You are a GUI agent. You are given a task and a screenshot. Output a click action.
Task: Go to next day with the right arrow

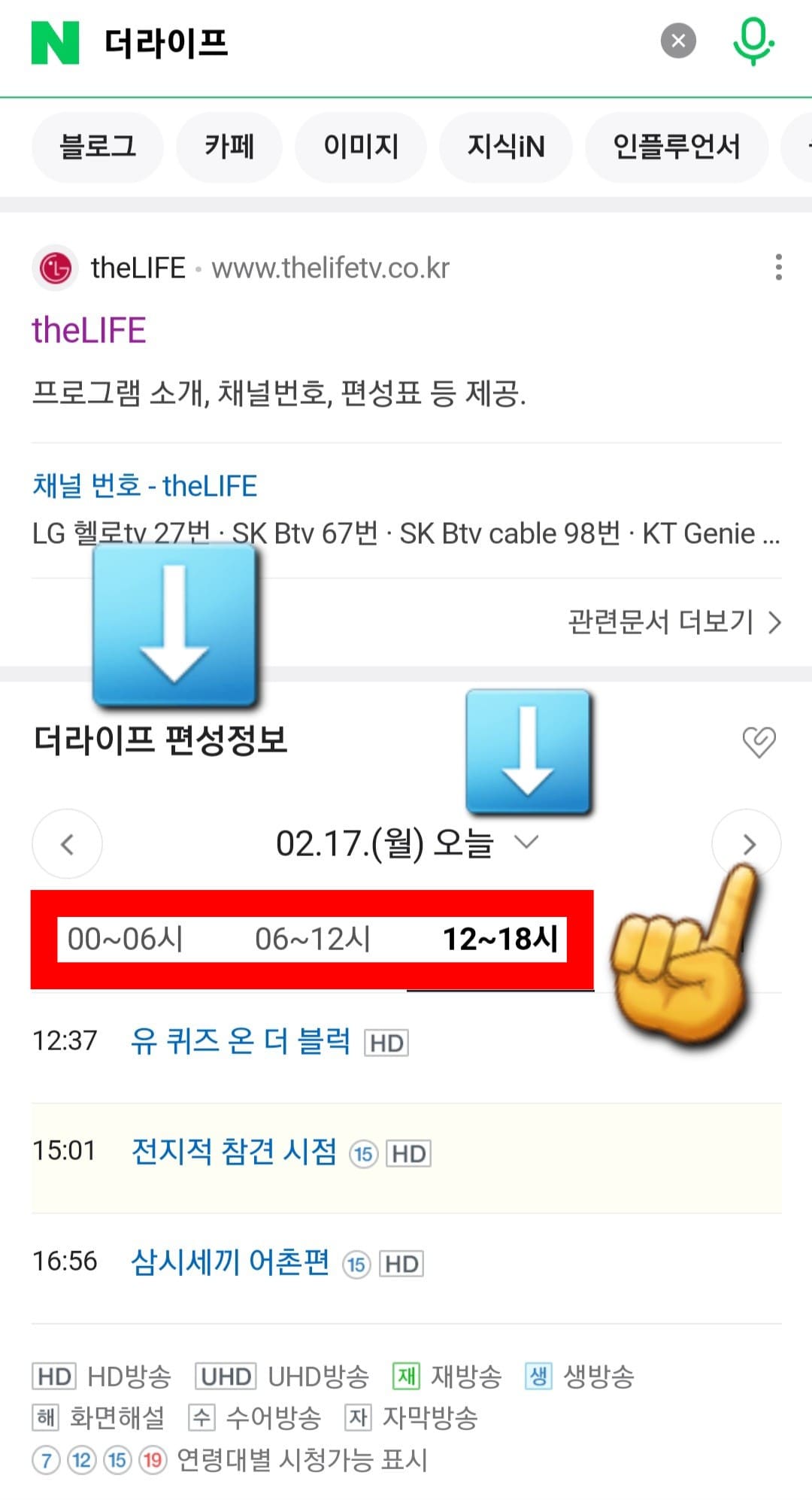pyautogui.click(x=747, y=843)
